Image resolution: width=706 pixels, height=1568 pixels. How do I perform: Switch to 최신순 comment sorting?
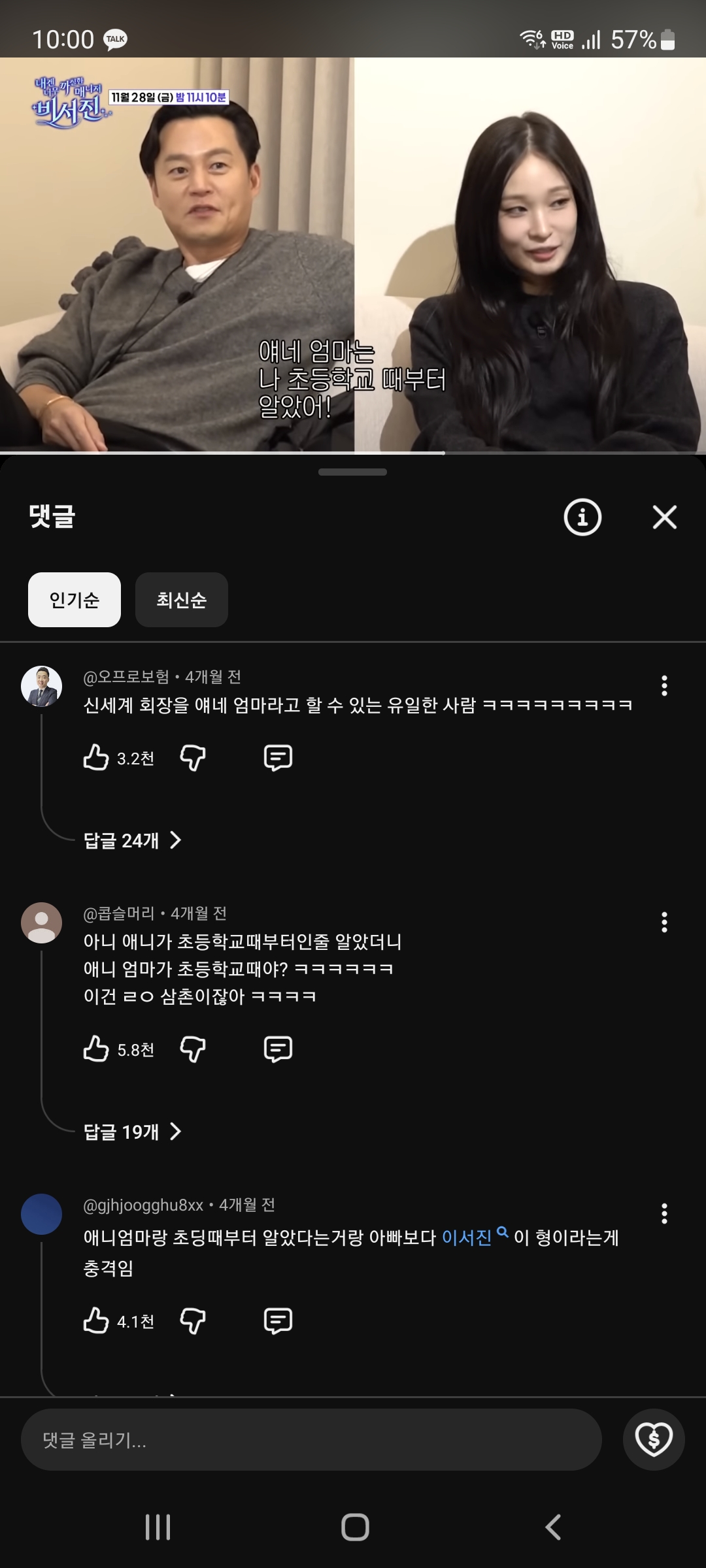182,600
